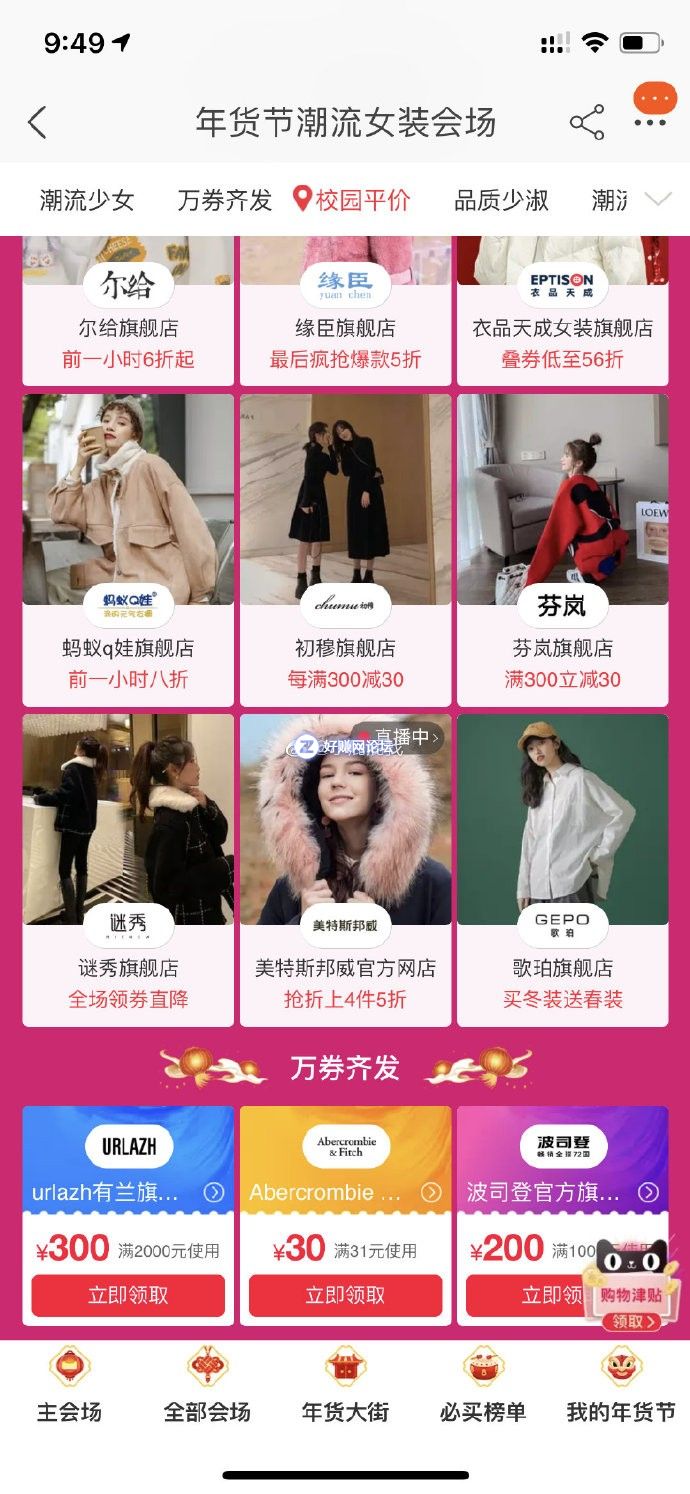This screenshot has width=690, height=1494.
Task: View 芬岚旗舰店 store card
Action: [562, 549]
